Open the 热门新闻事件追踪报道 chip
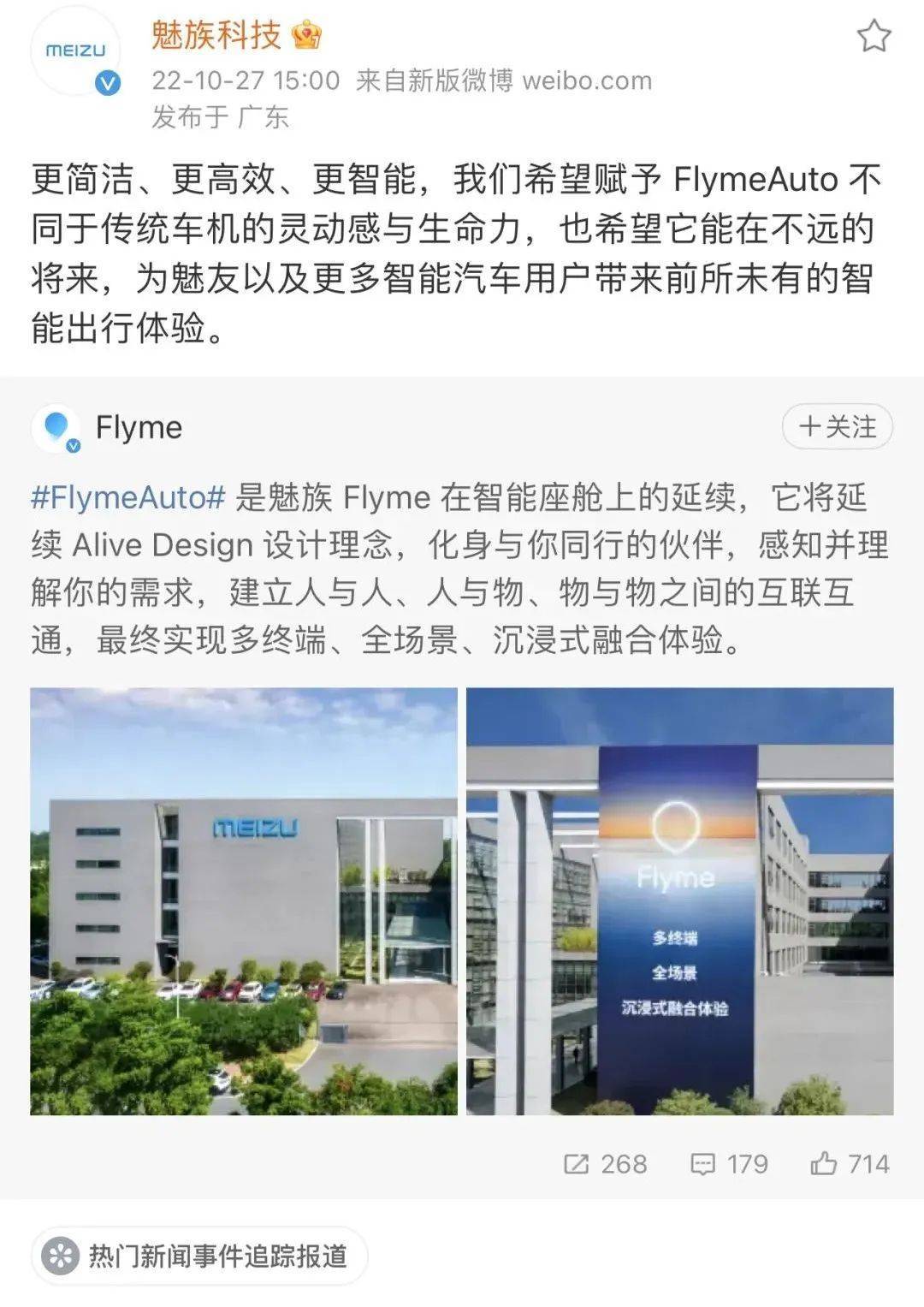924x1307 pixels. coord(199,1256)
